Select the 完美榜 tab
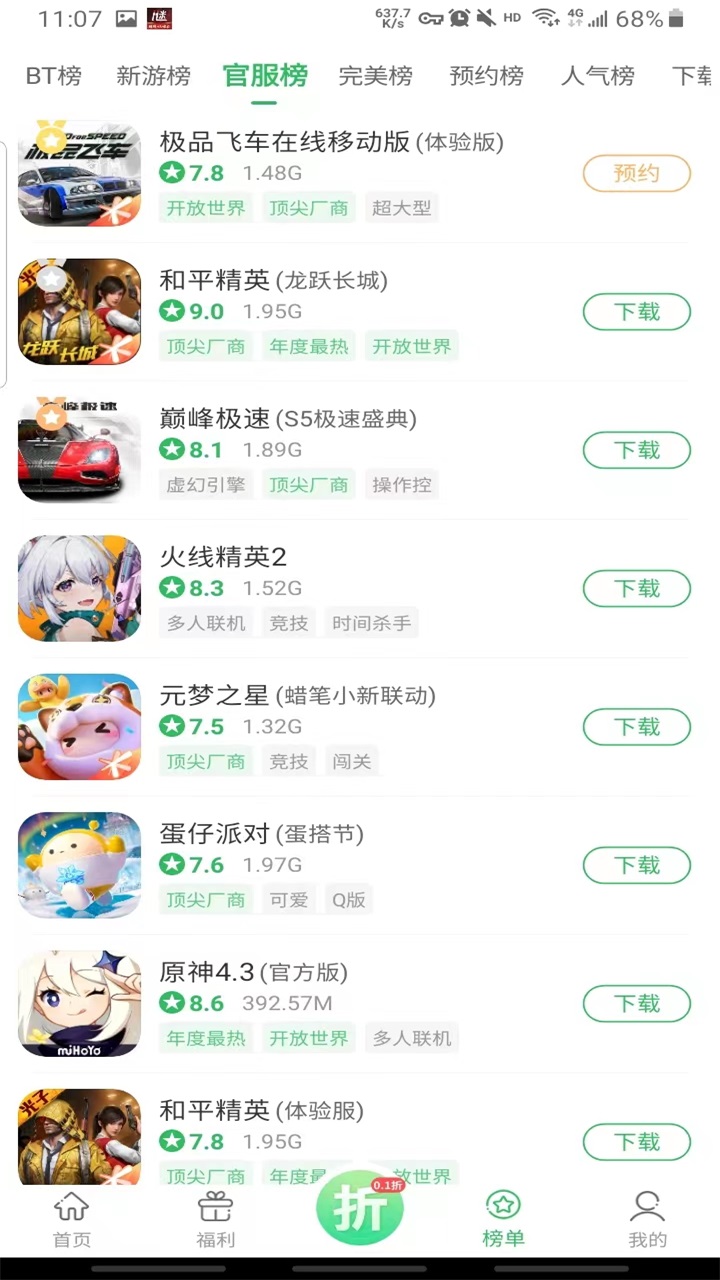The image size is (720, 1280). [375, 76]
